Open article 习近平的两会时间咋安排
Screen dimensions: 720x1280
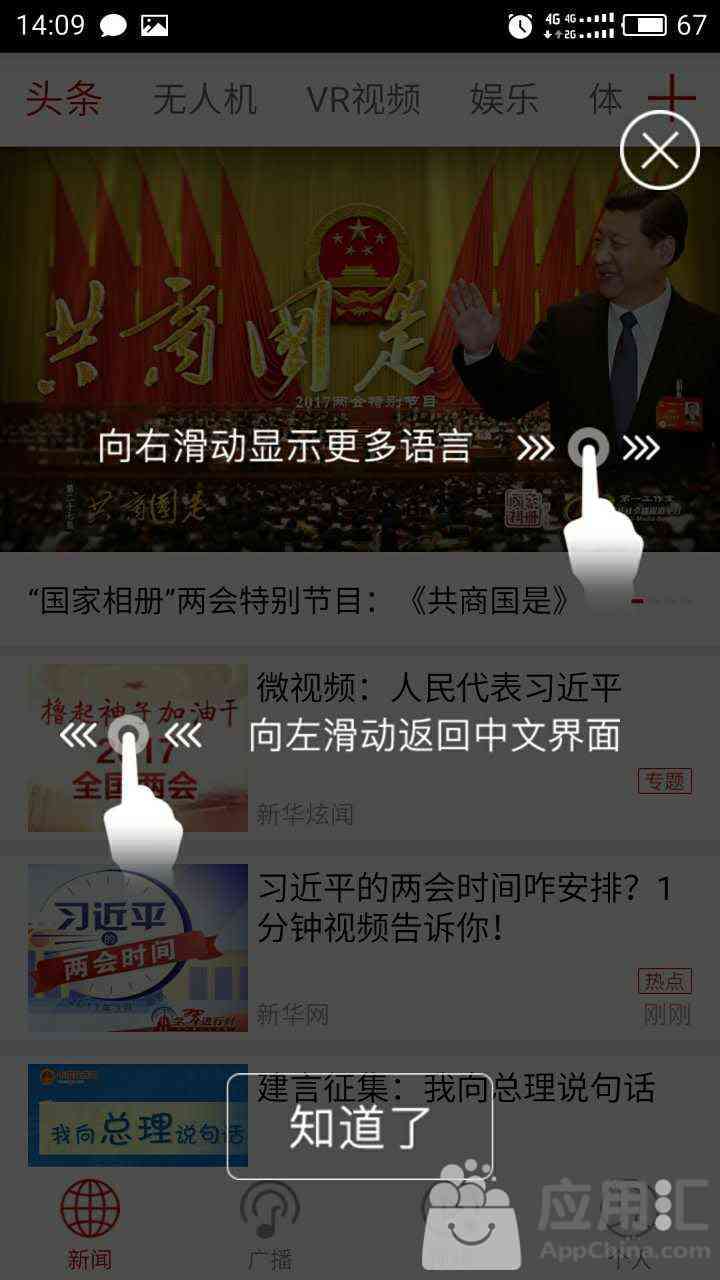(360, 947)
